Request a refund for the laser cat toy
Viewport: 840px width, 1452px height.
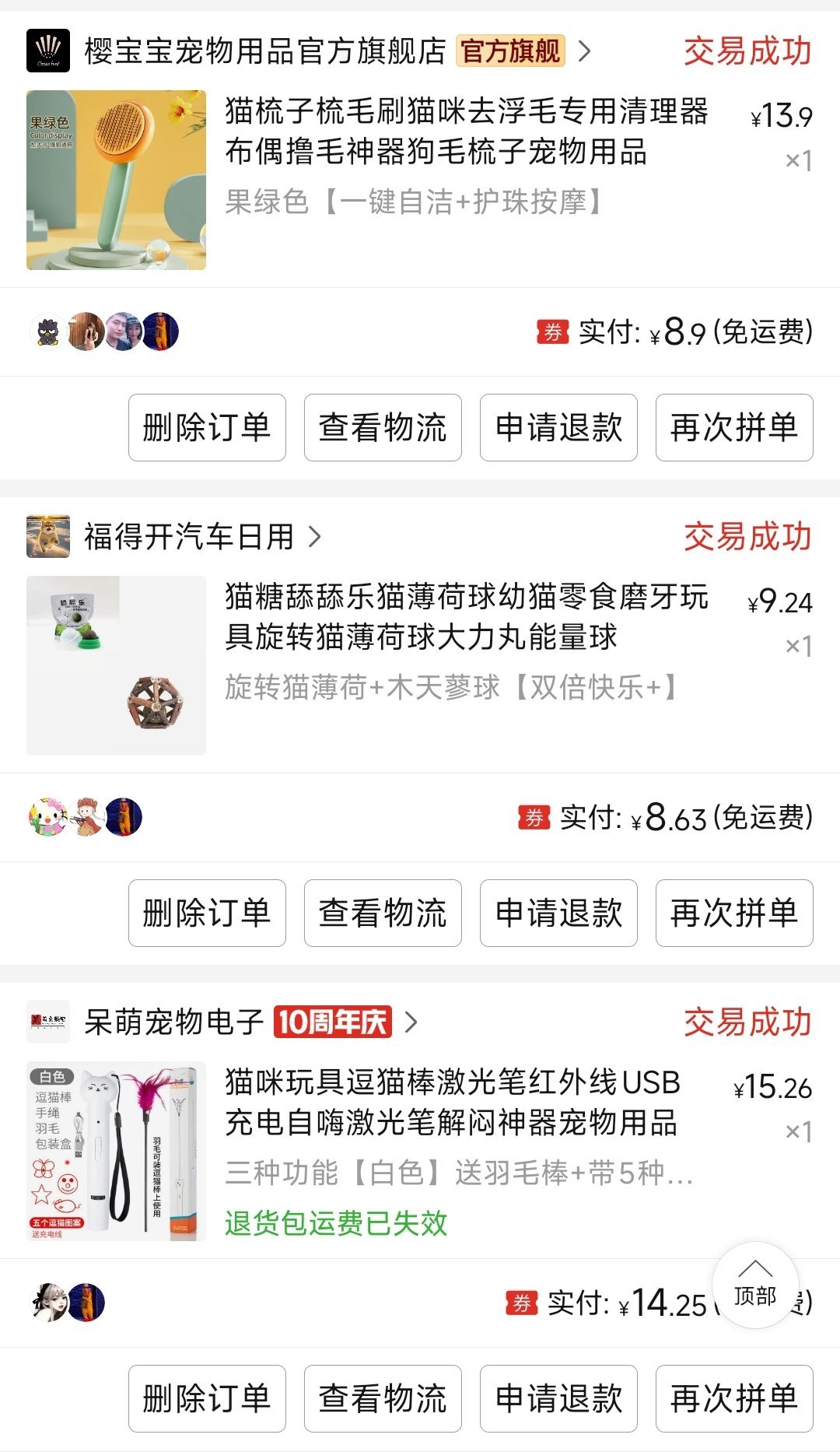558,1398
